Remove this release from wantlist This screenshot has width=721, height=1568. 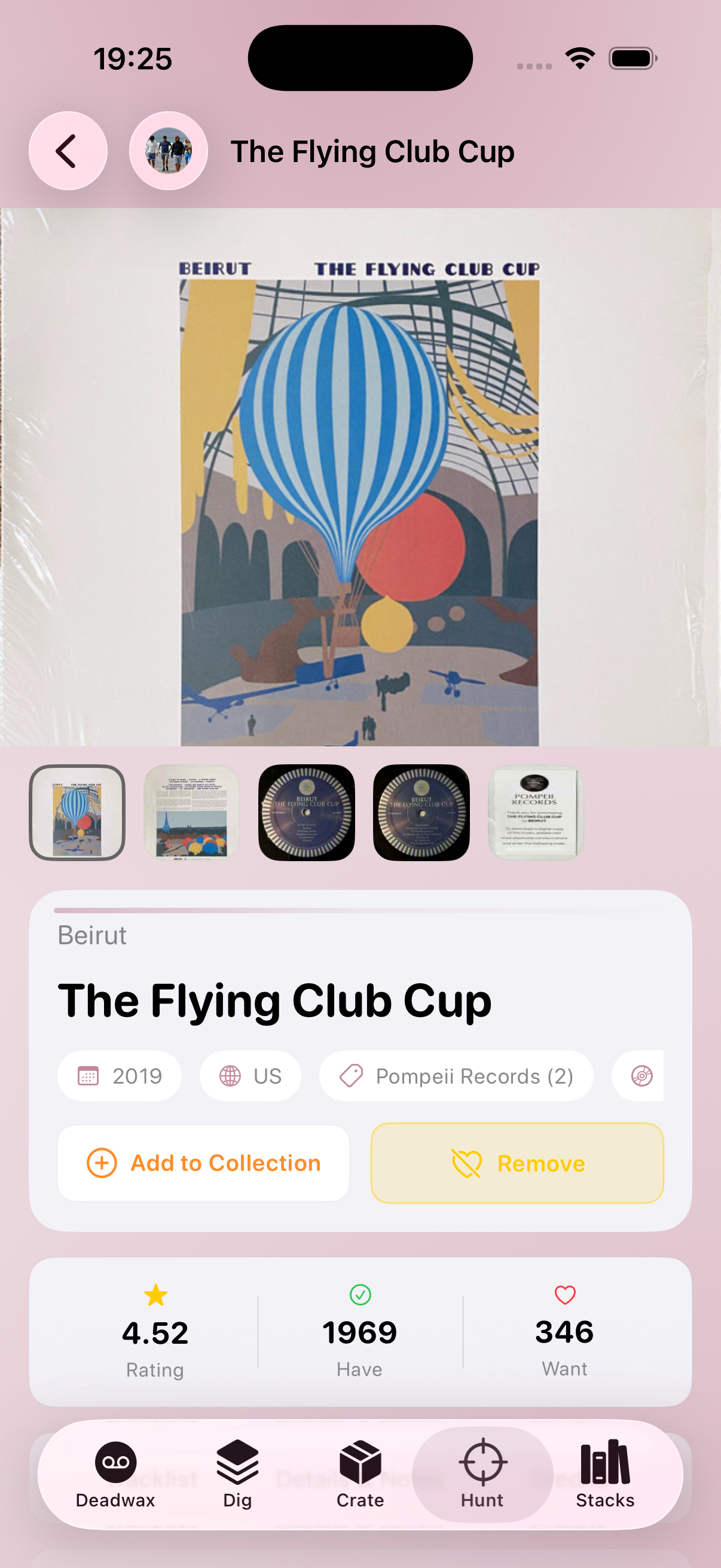click(517, 1163)
